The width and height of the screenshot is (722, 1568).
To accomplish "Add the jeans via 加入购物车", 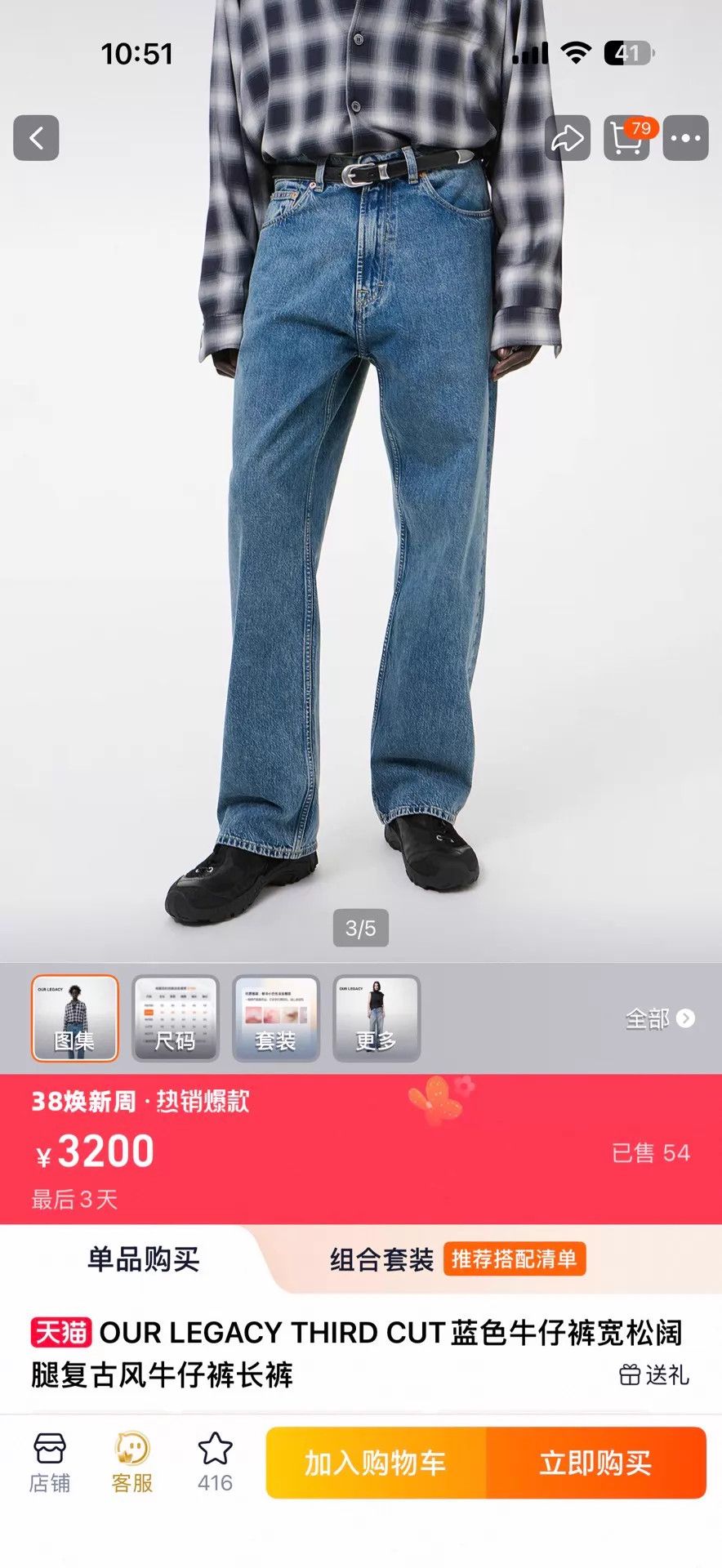I will tap(376, 1463).
